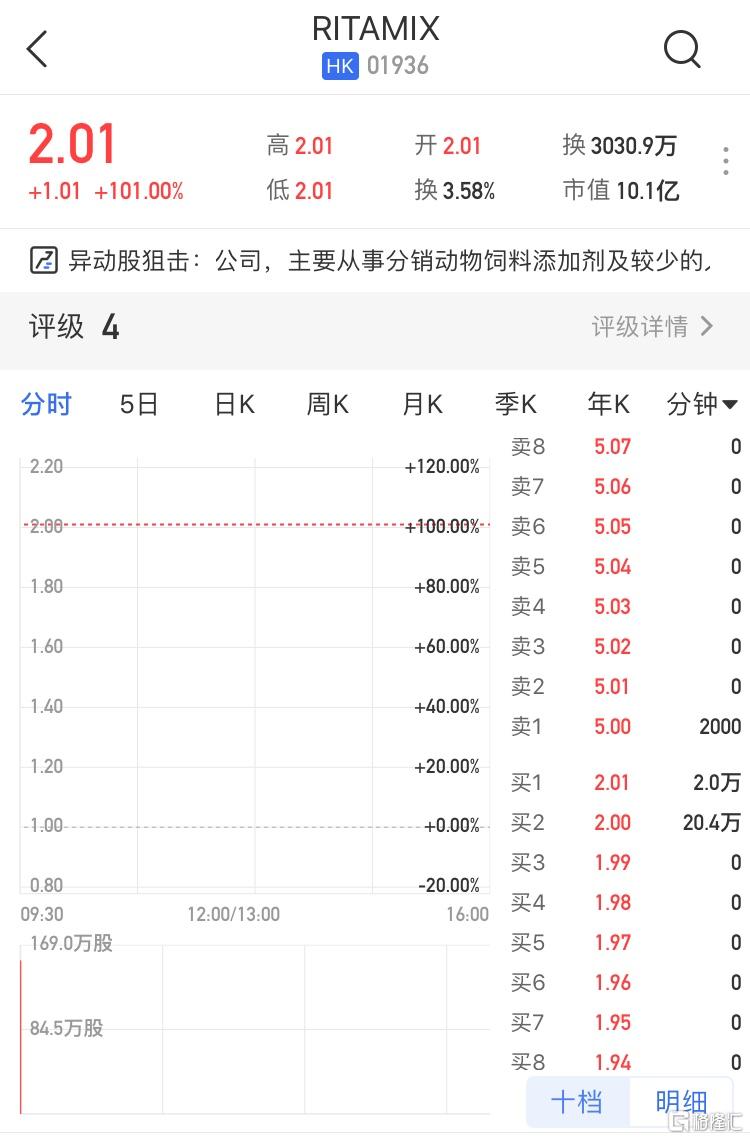Show the 季K chart
750x1139 pixels.
pyautogui.click(x=515, y=404)
